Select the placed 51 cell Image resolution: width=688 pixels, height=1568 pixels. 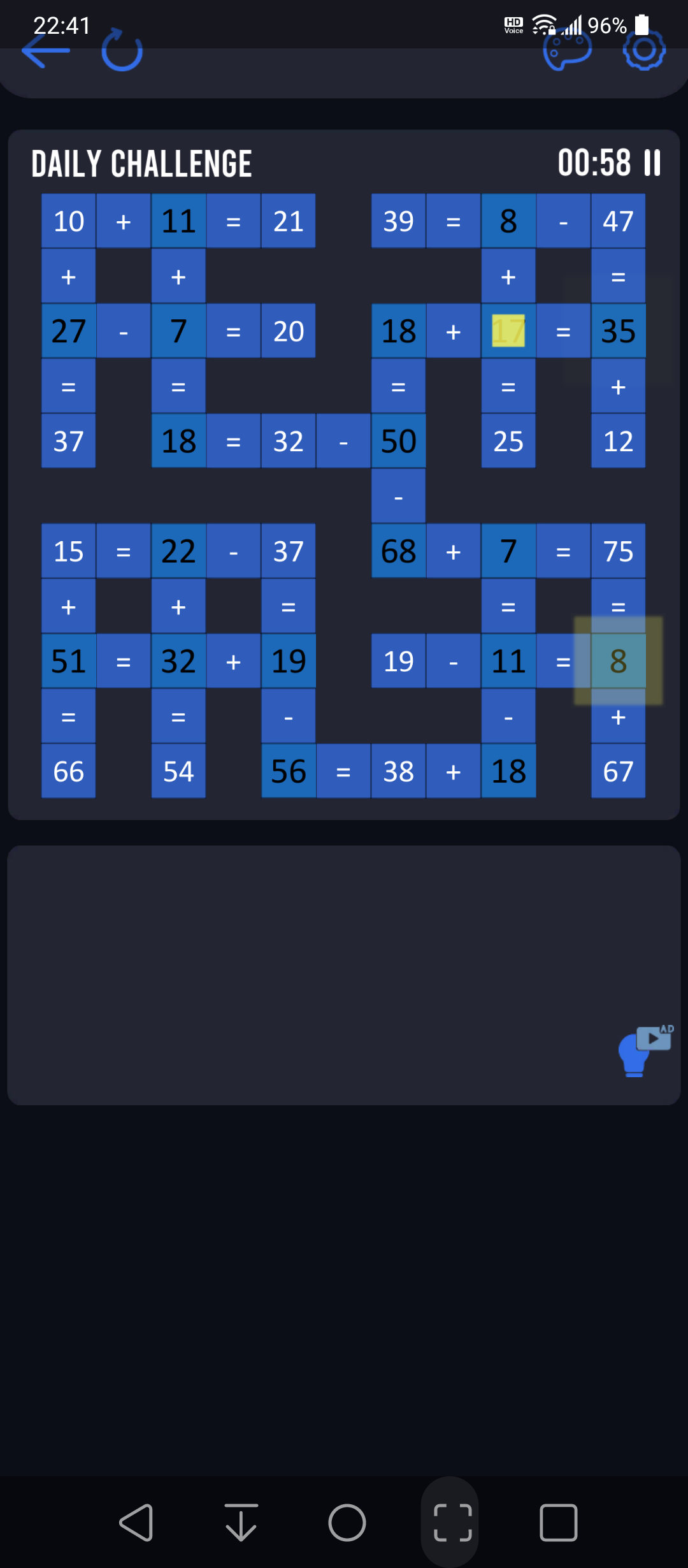69,661
